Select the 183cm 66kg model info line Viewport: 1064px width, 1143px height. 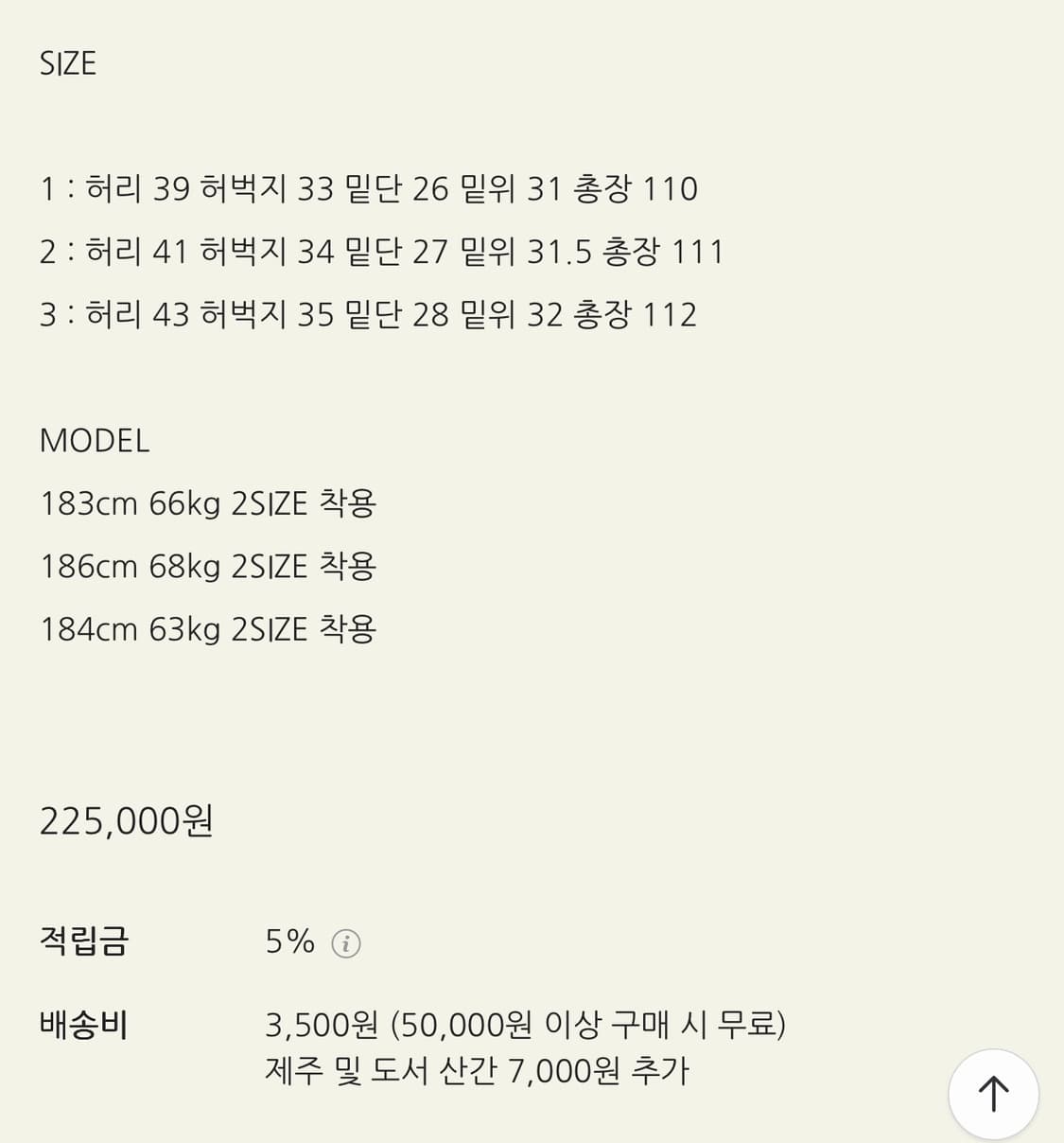(208, 502)
